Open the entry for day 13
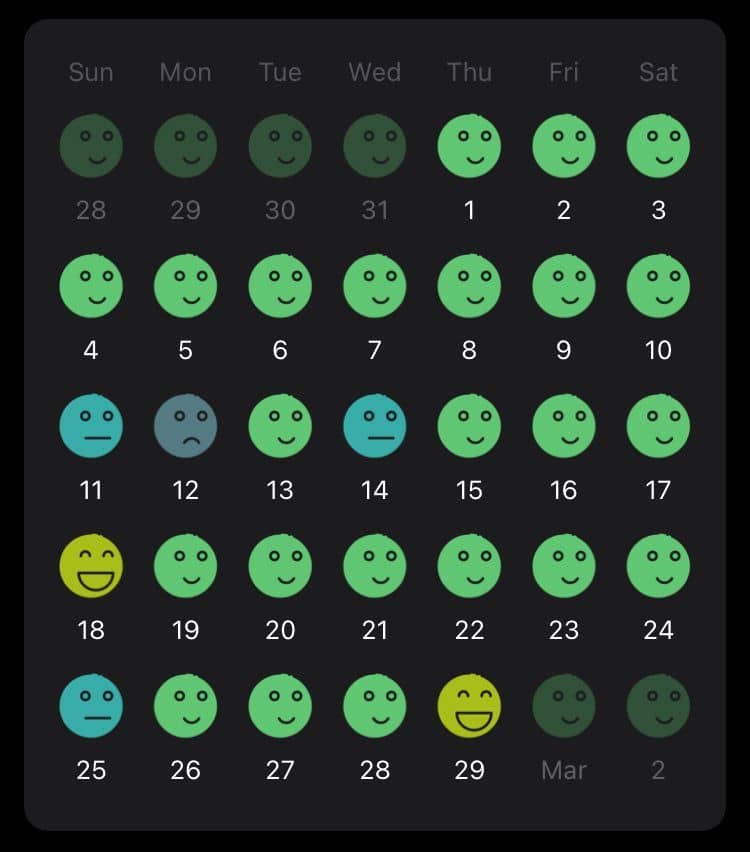This screenshot has width=750, height=852. click(280, 426)
